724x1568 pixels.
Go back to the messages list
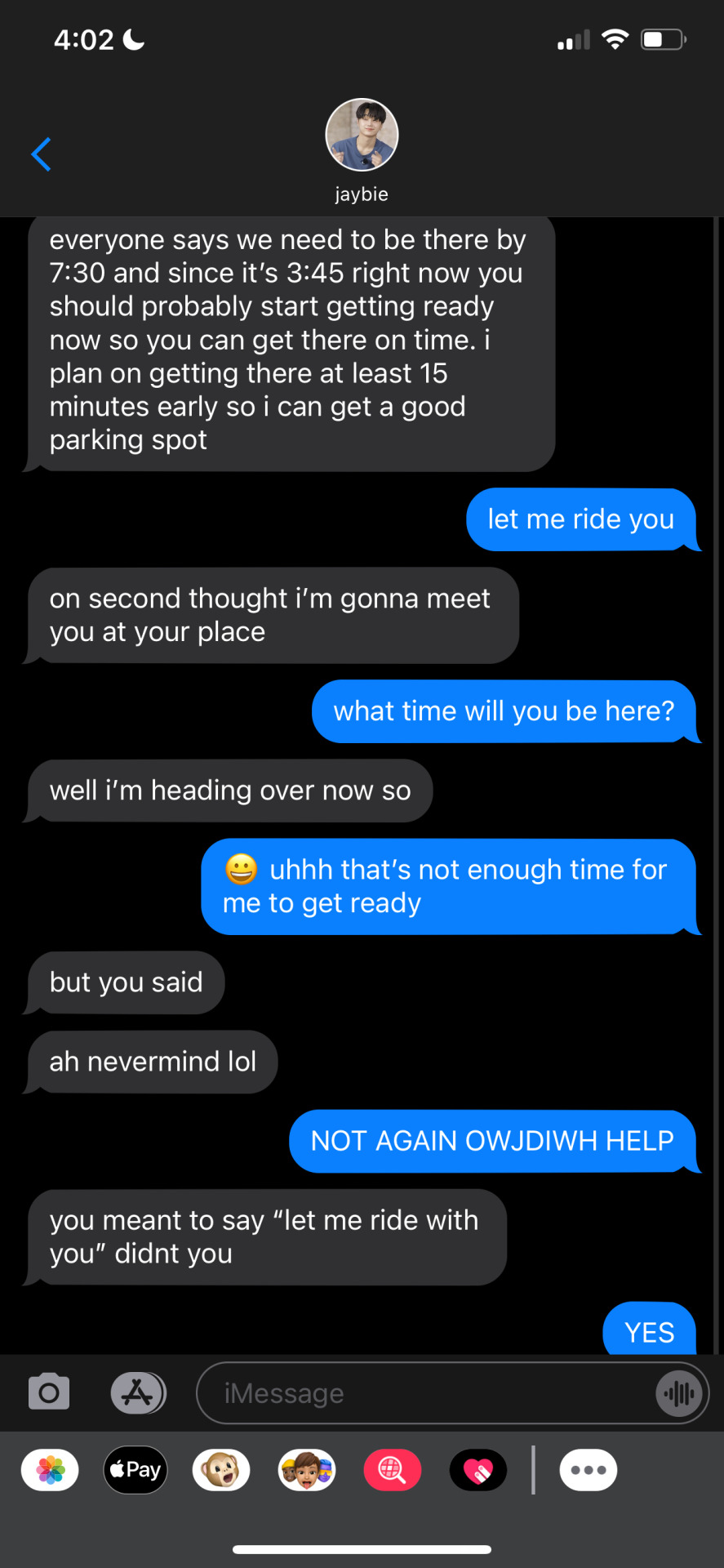coord(42,154)
